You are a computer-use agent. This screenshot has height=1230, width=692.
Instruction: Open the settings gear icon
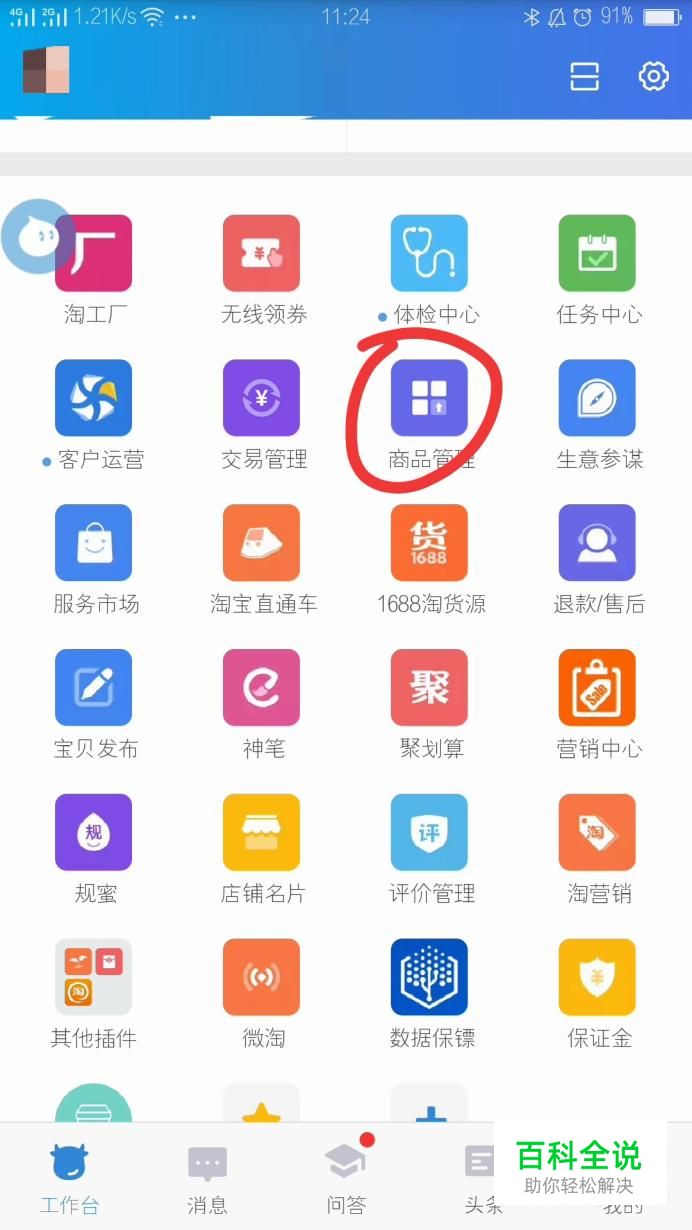pyautogui.click(x=653, y=76)
